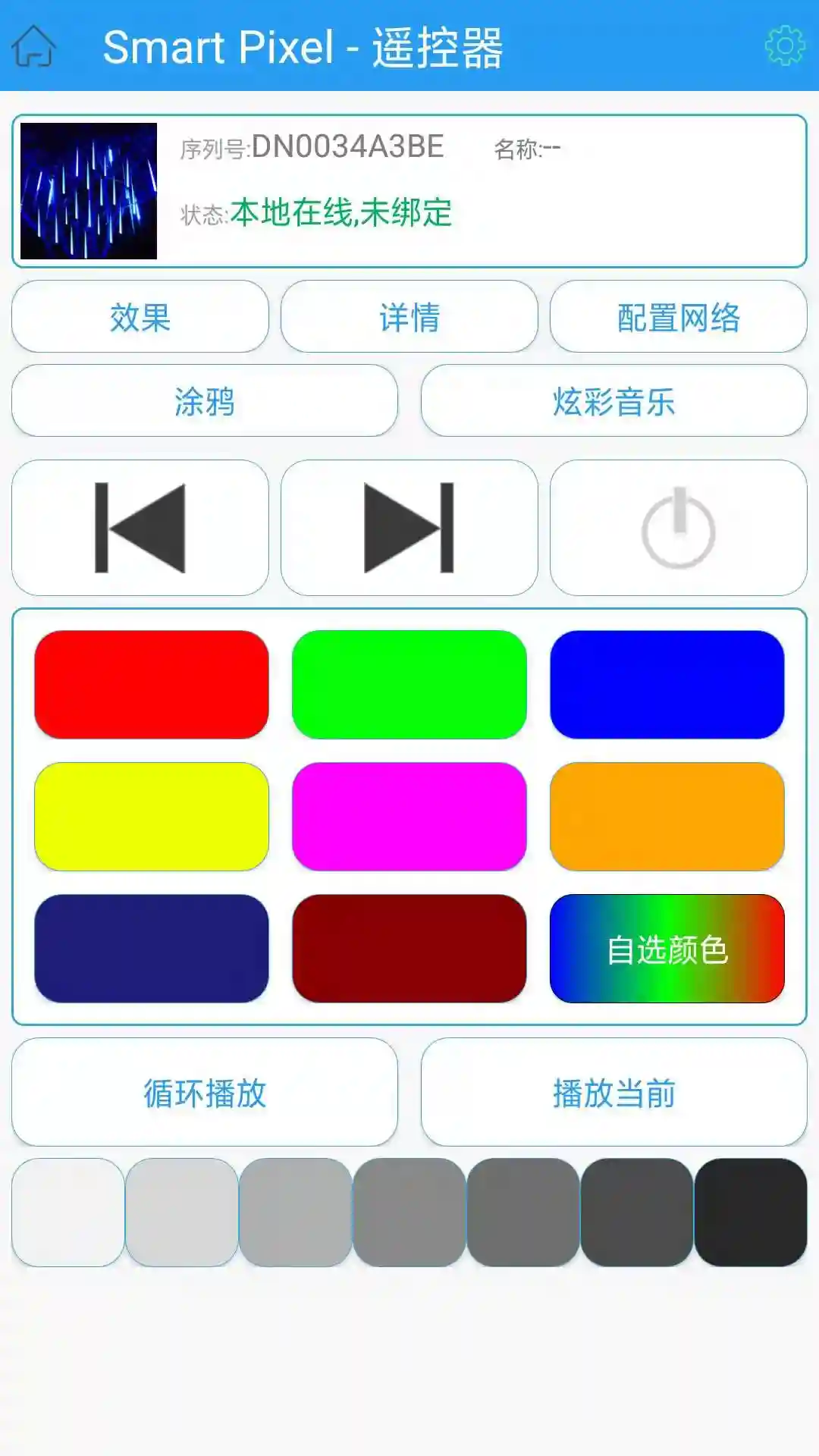Screen dimensions: 819x1456
Task: Select the previous effect skip-back icon
Action: pyautogui.click(x=140, y=527)
